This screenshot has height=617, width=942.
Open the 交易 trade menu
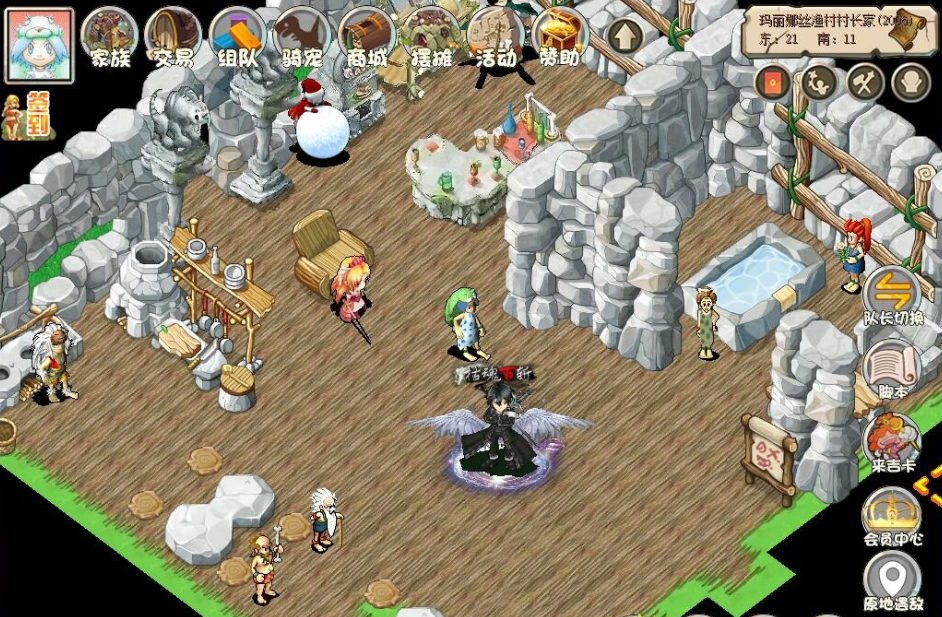coord(173,38)
